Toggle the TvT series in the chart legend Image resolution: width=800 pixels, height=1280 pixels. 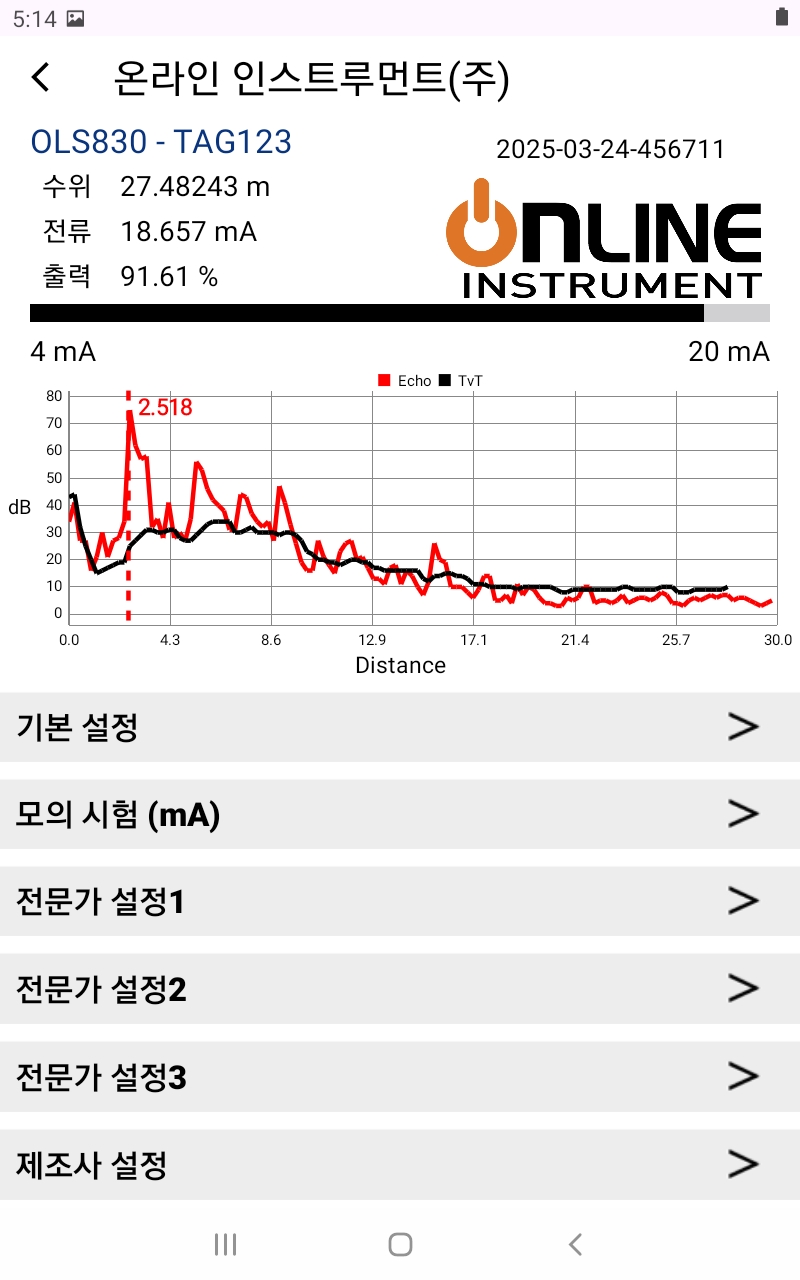coord(461,381)
